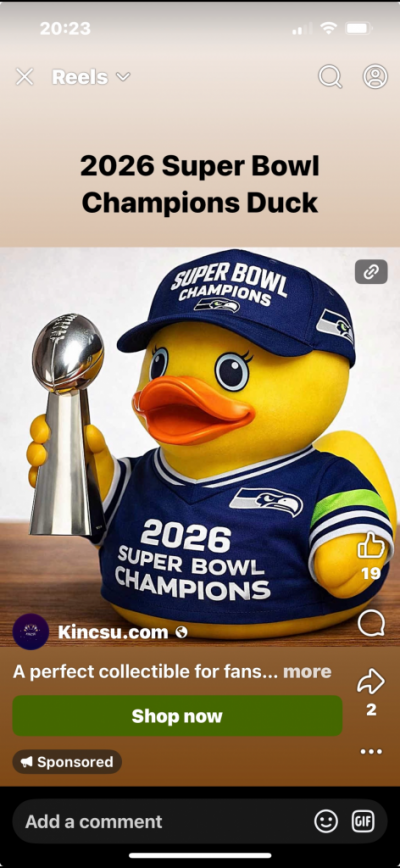Tap the Sponsored label
The width and height of the screenshot is (400, 868).
67,762
